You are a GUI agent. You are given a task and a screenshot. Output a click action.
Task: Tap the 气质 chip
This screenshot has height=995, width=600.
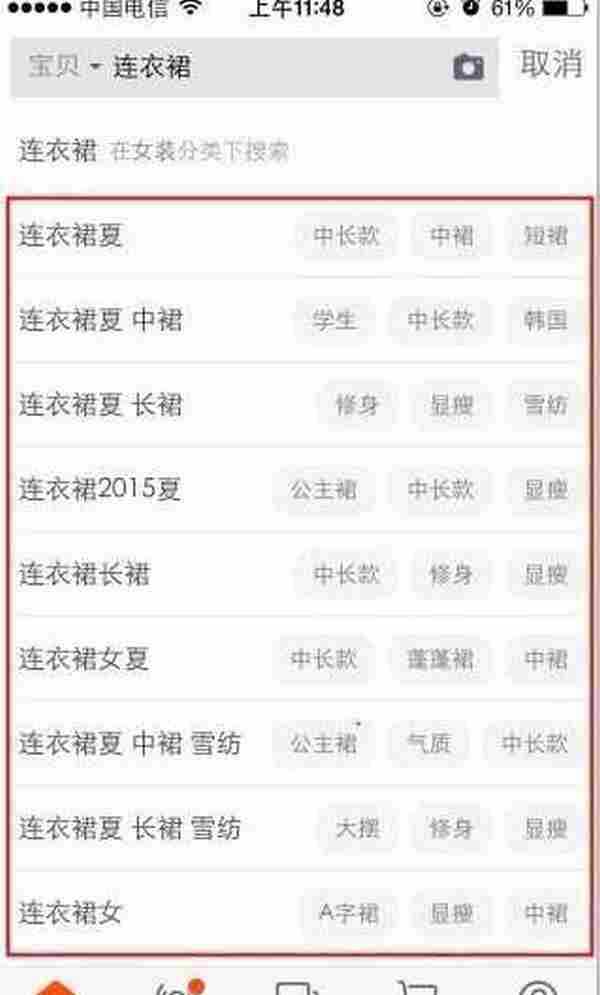pyautogui.click(x=429, y=743)
